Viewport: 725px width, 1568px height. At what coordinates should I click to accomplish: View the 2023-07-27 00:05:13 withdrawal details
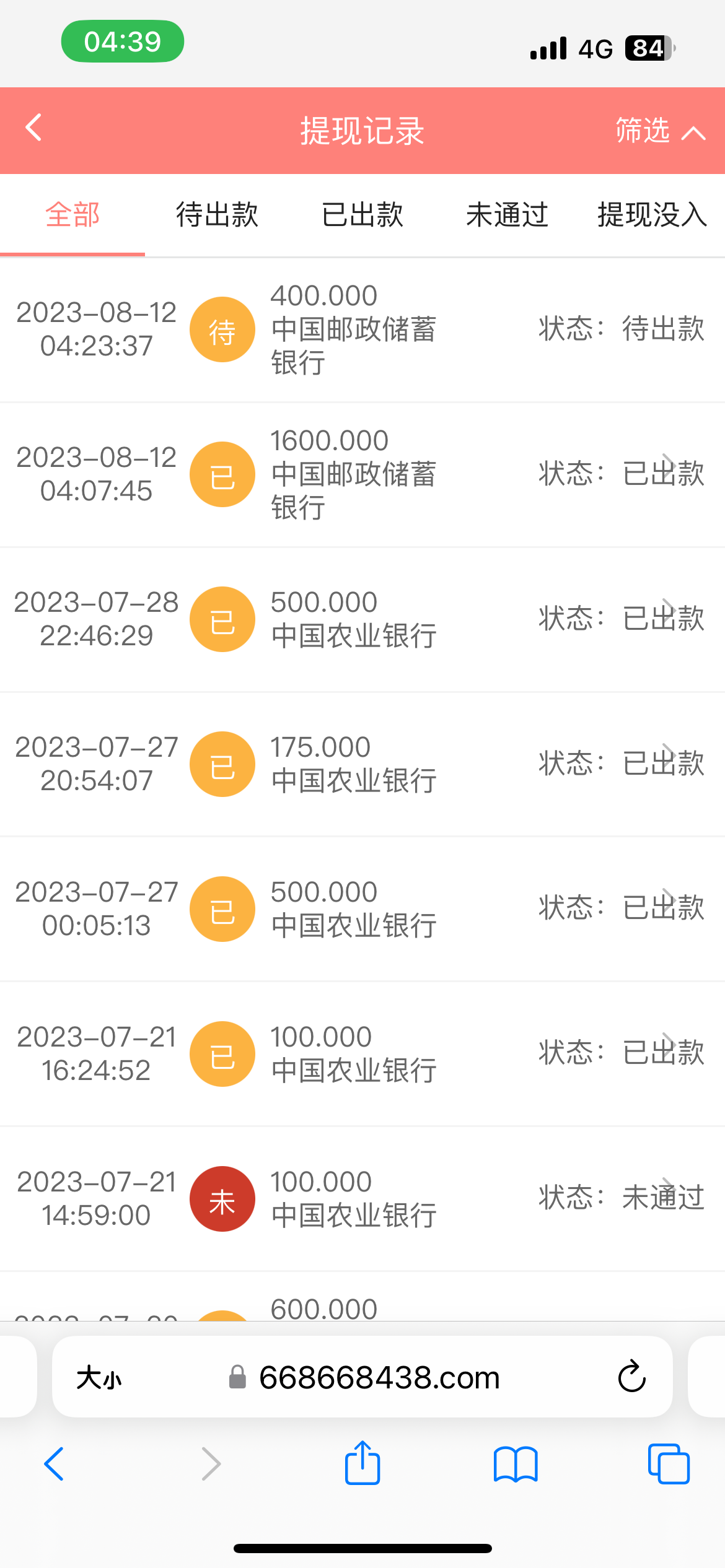point(362,909)
